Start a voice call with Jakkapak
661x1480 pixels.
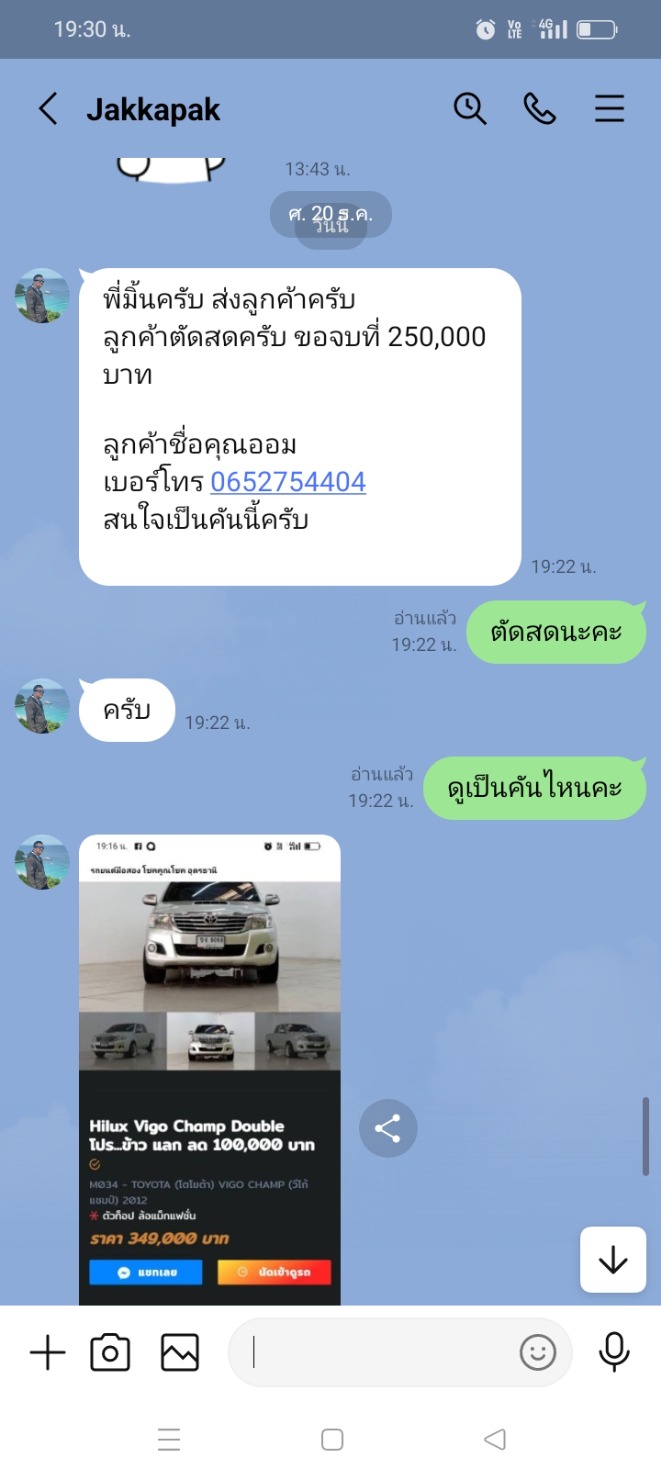pyautogui.click(x=539, y=108)
